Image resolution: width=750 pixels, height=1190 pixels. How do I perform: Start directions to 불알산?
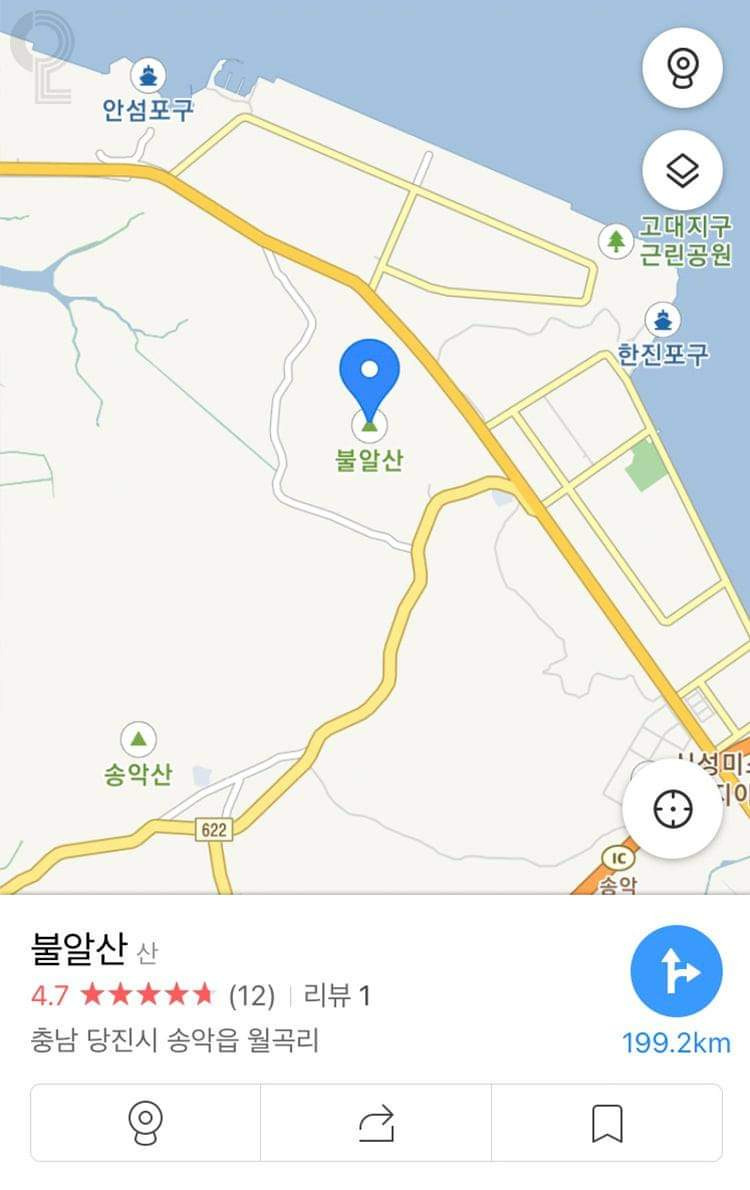click(x=676, y=972)
